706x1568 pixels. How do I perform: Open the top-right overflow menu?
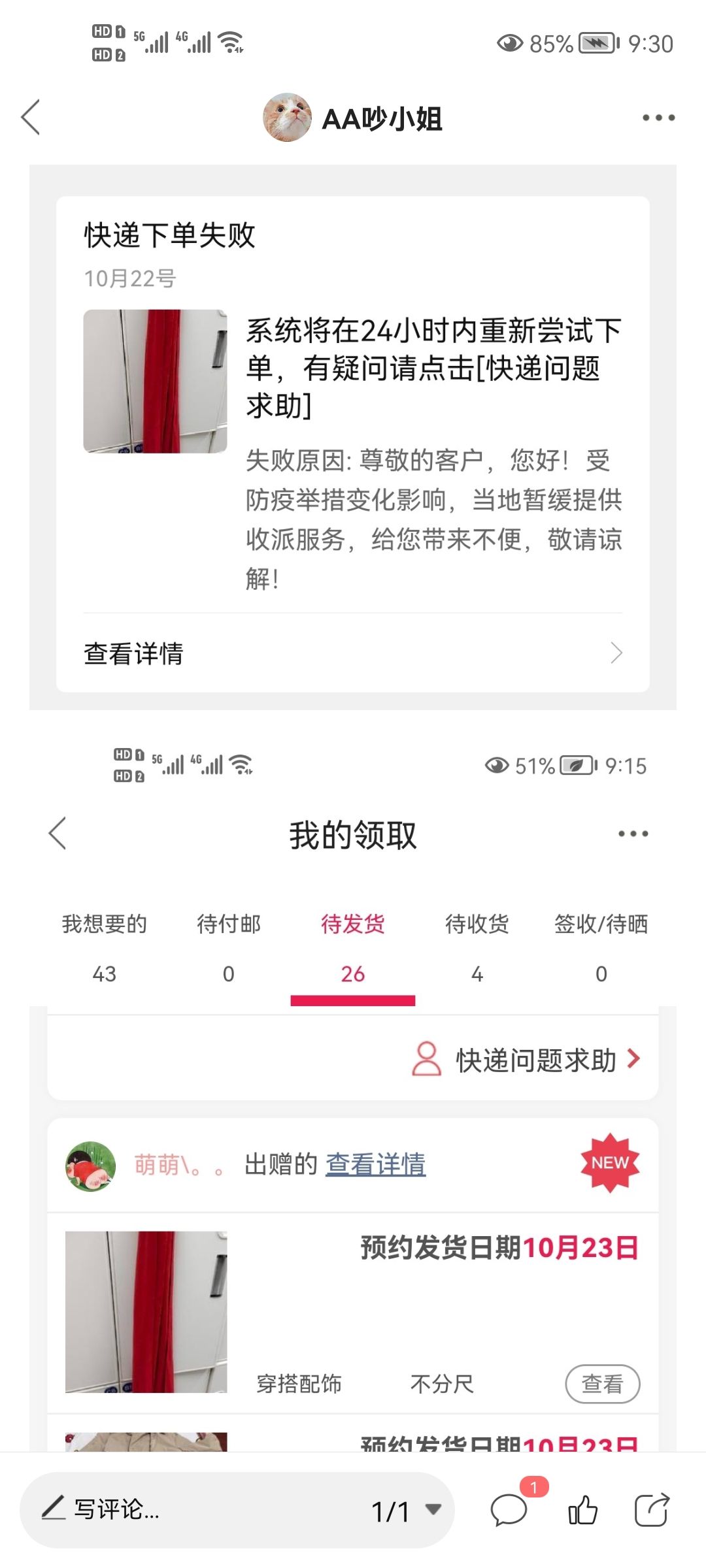pyautogui.click(x=658, y=118)
